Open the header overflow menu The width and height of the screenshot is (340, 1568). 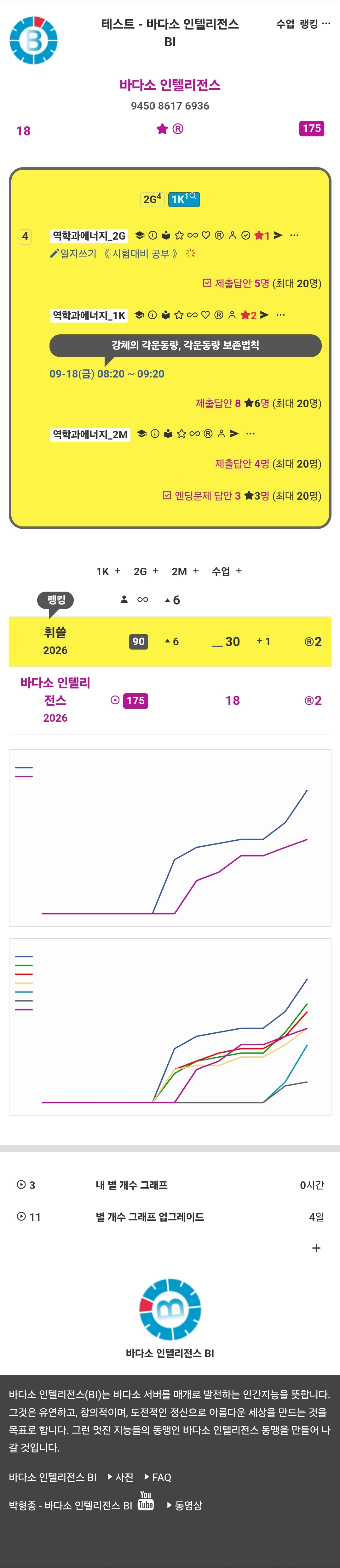click(326, 24)
